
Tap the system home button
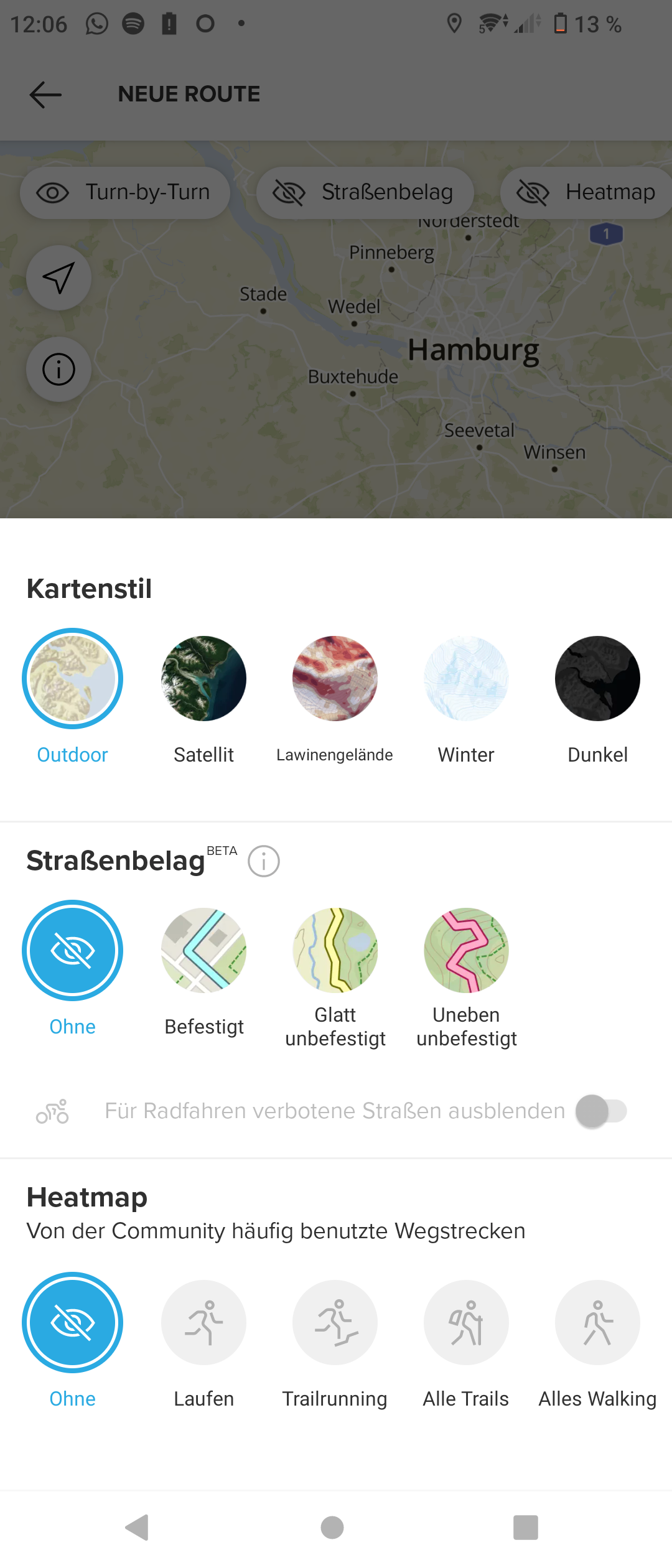[x=332, y=1527]
